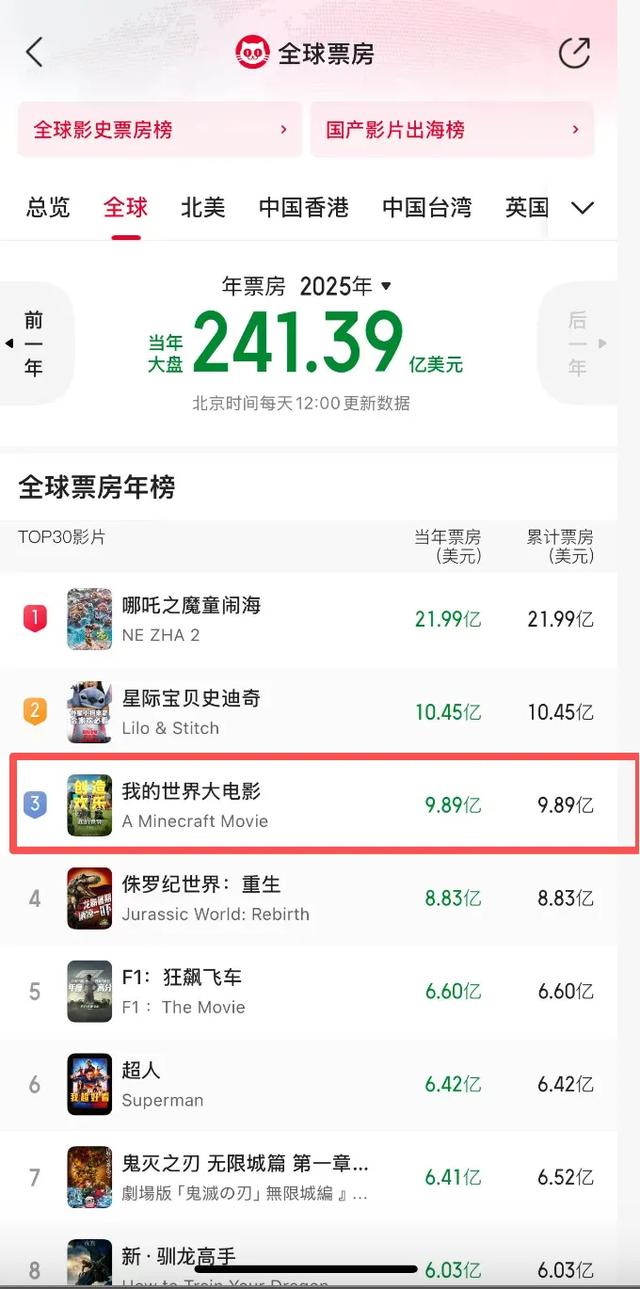Switch to the 总览 tab
The height and width of the screenshot is (1289, 640).
(48, 208)
